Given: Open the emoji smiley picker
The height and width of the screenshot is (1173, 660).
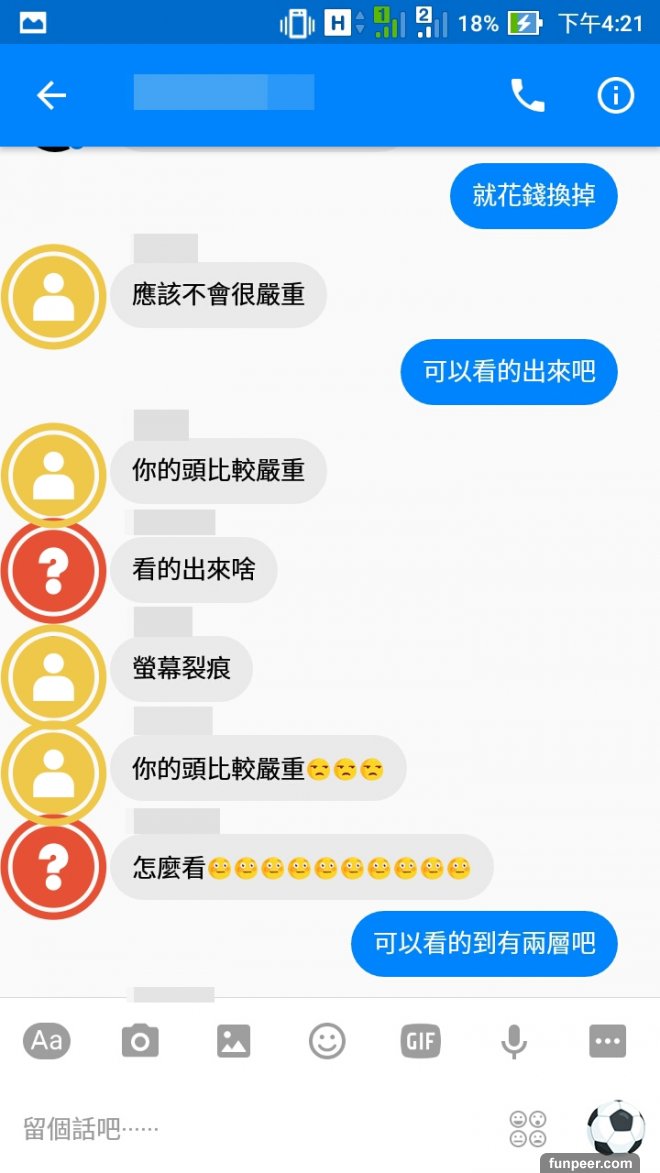Looking at the screenshot, I should point(326,1041).
